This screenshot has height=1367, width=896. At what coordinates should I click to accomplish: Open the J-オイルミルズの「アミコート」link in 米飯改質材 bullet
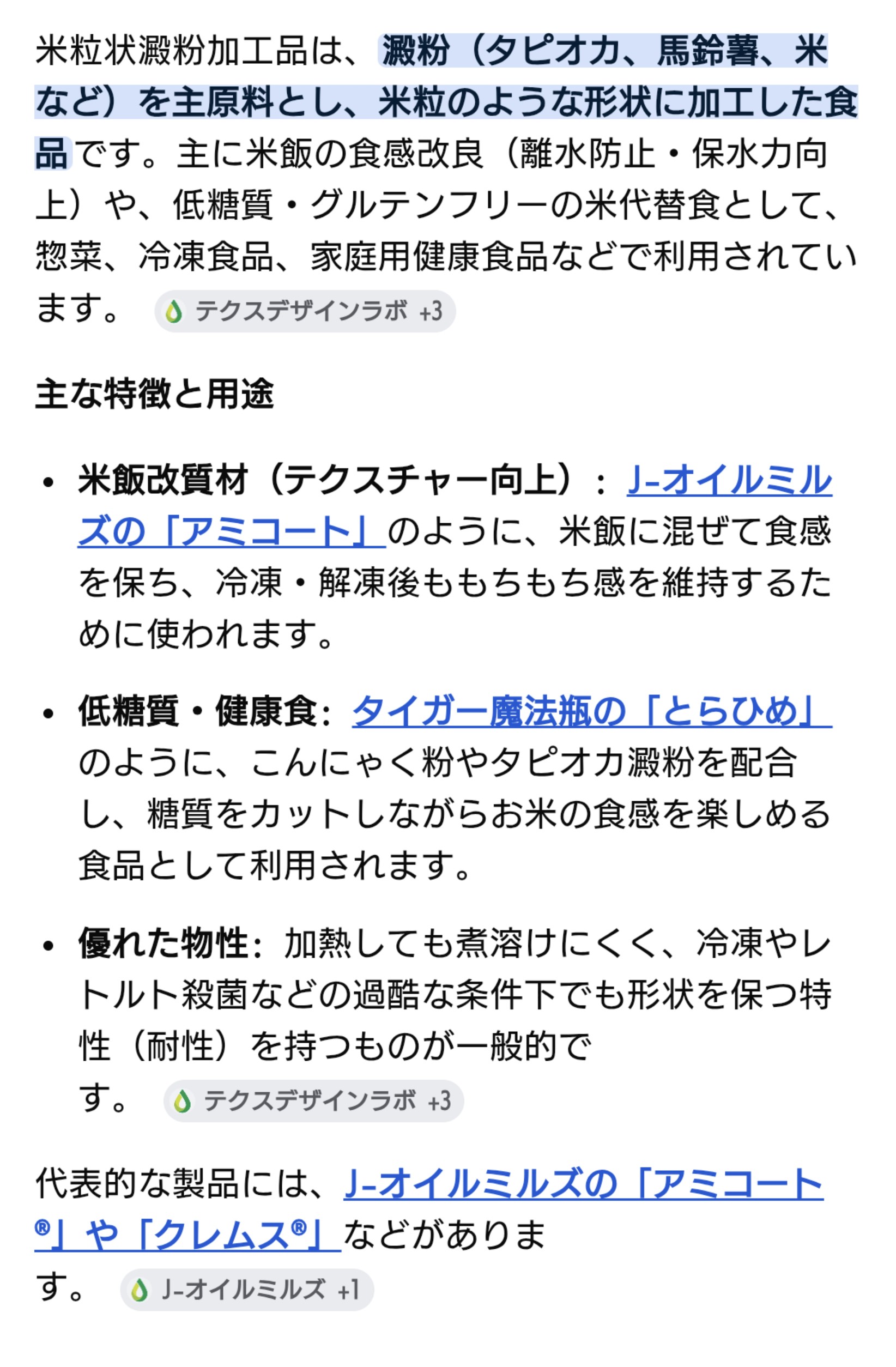pyautogui.click(x=728, y=481)
